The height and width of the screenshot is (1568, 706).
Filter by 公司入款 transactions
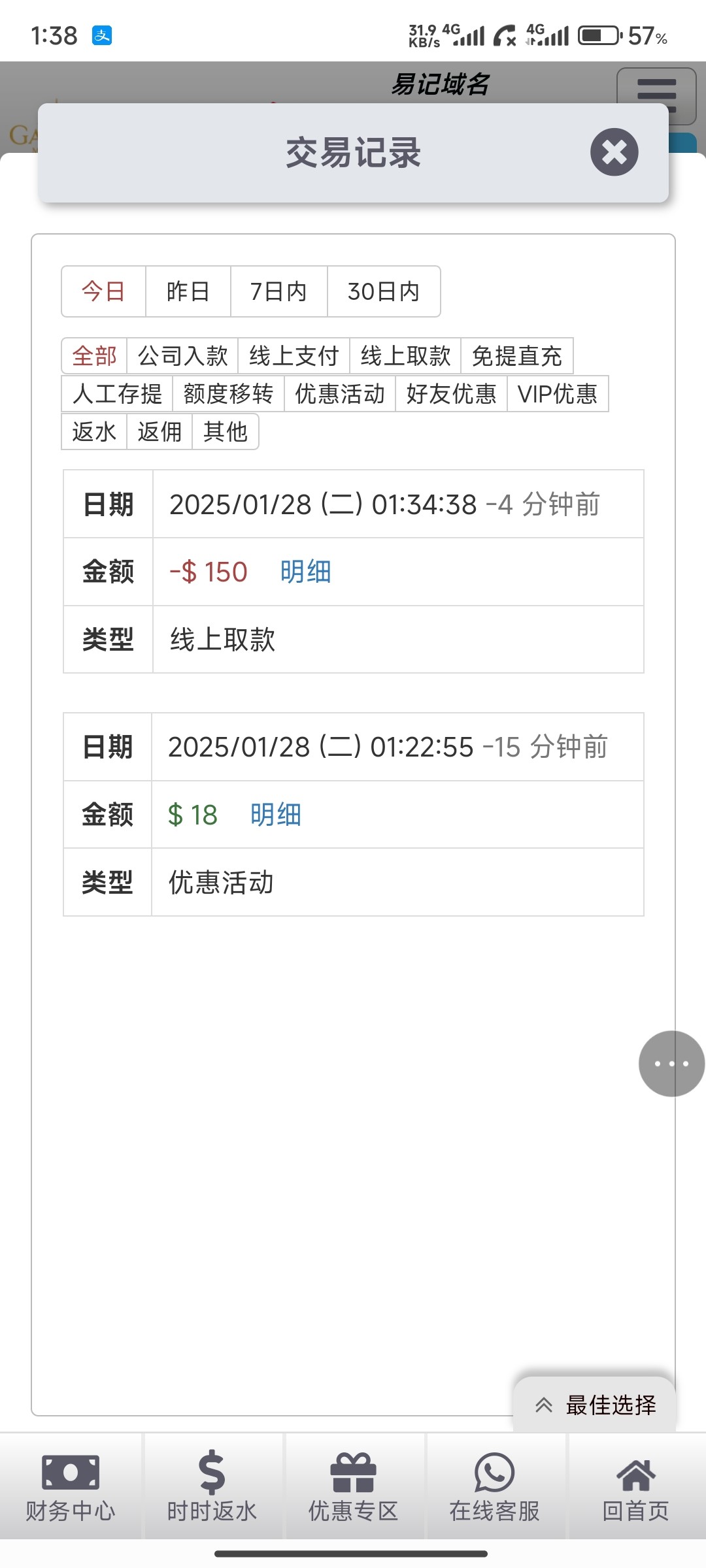click(183, 356)
